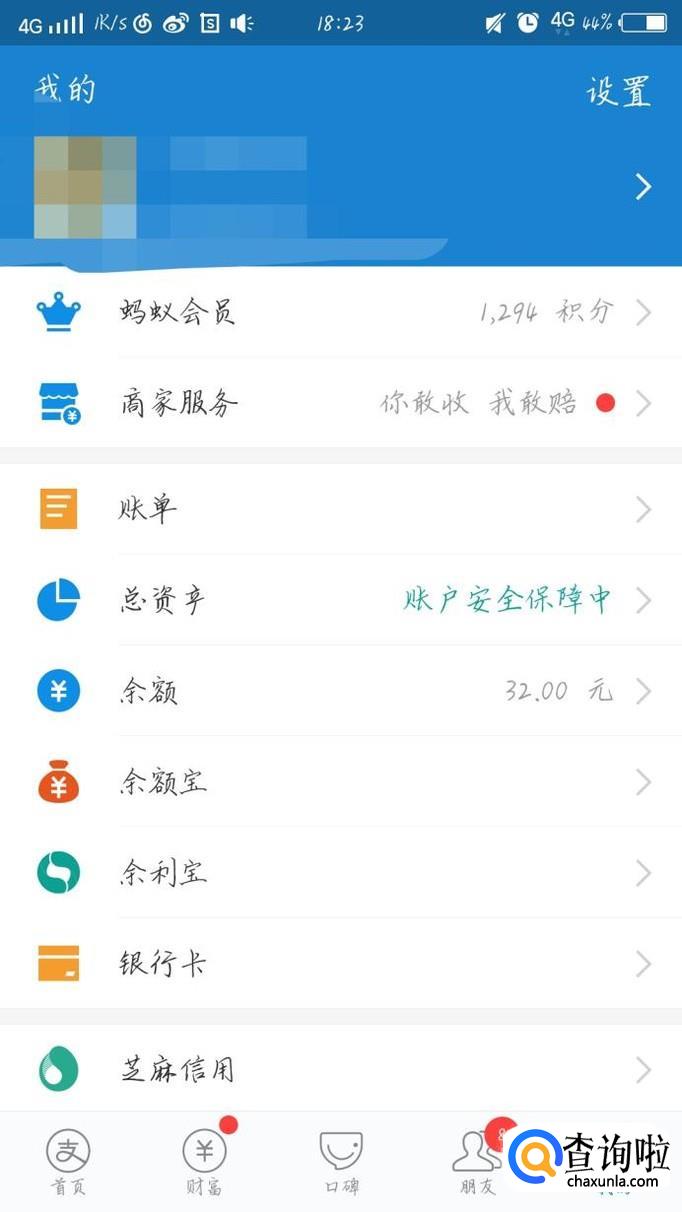Open the 蚂蚁会员 row

tap(340, 312)
